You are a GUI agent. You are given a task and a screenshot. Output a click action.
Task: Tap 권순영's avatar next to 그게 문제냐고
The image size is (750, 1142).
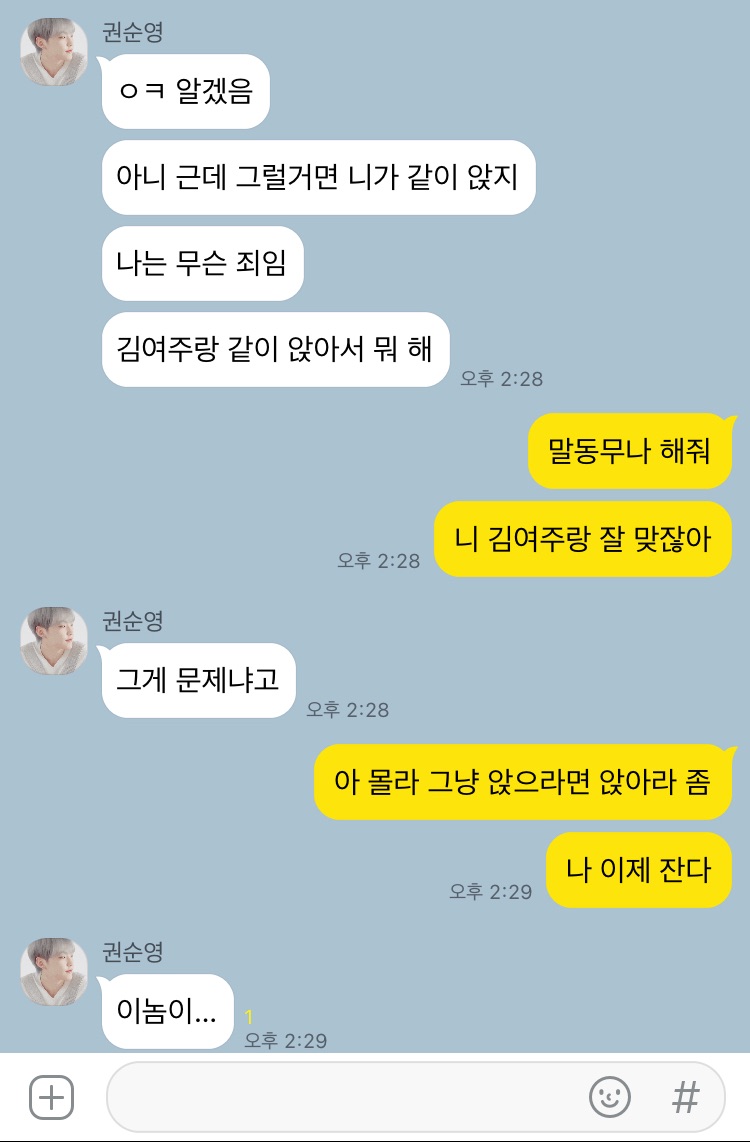(x=54, y=640)
